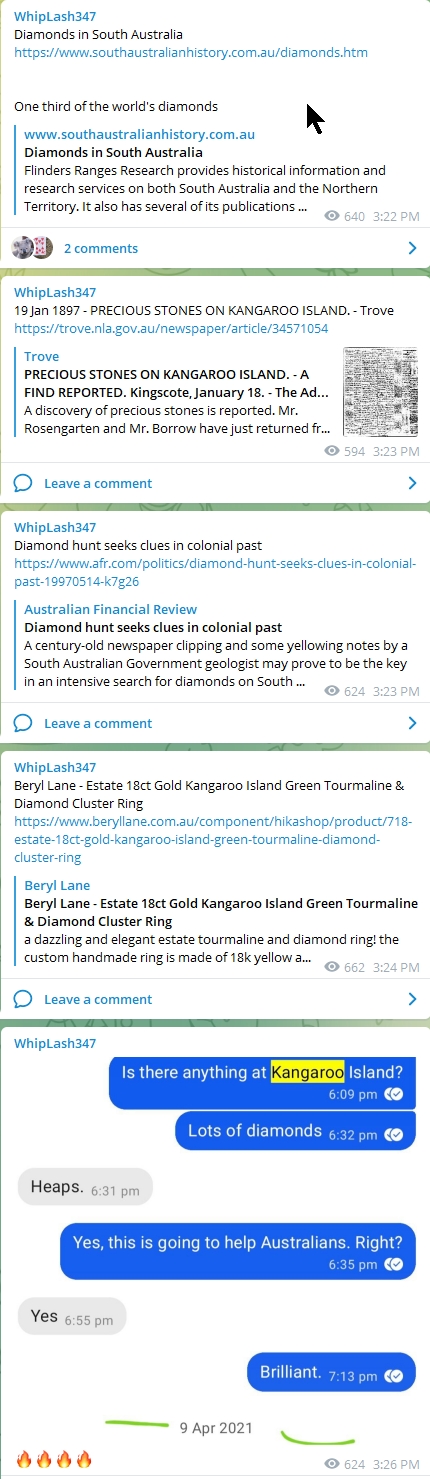Open the Trove newspaper scan thumbnail
This screenshot has width=430, height=1479.
(381, 391)
